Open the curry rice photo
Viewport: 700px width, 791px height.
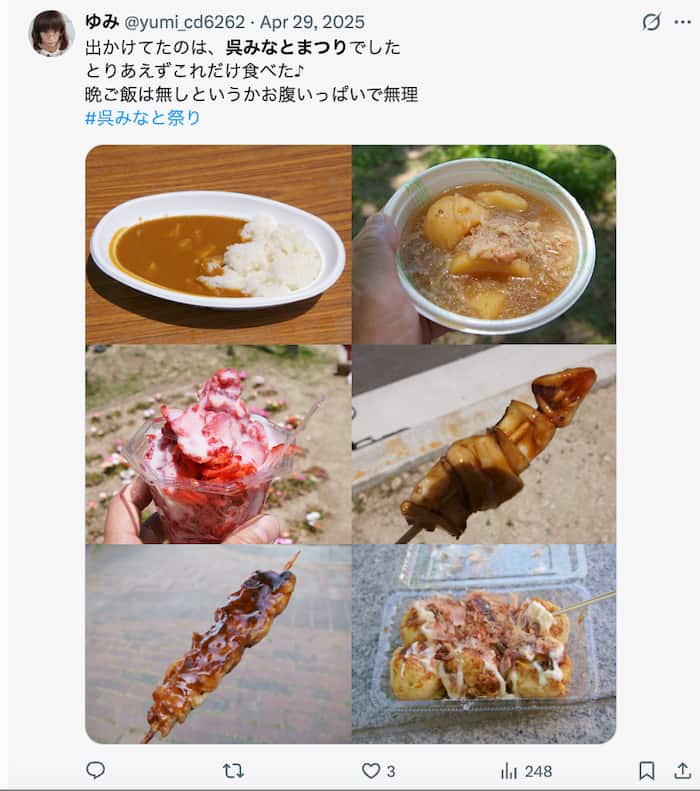point(218,244)
